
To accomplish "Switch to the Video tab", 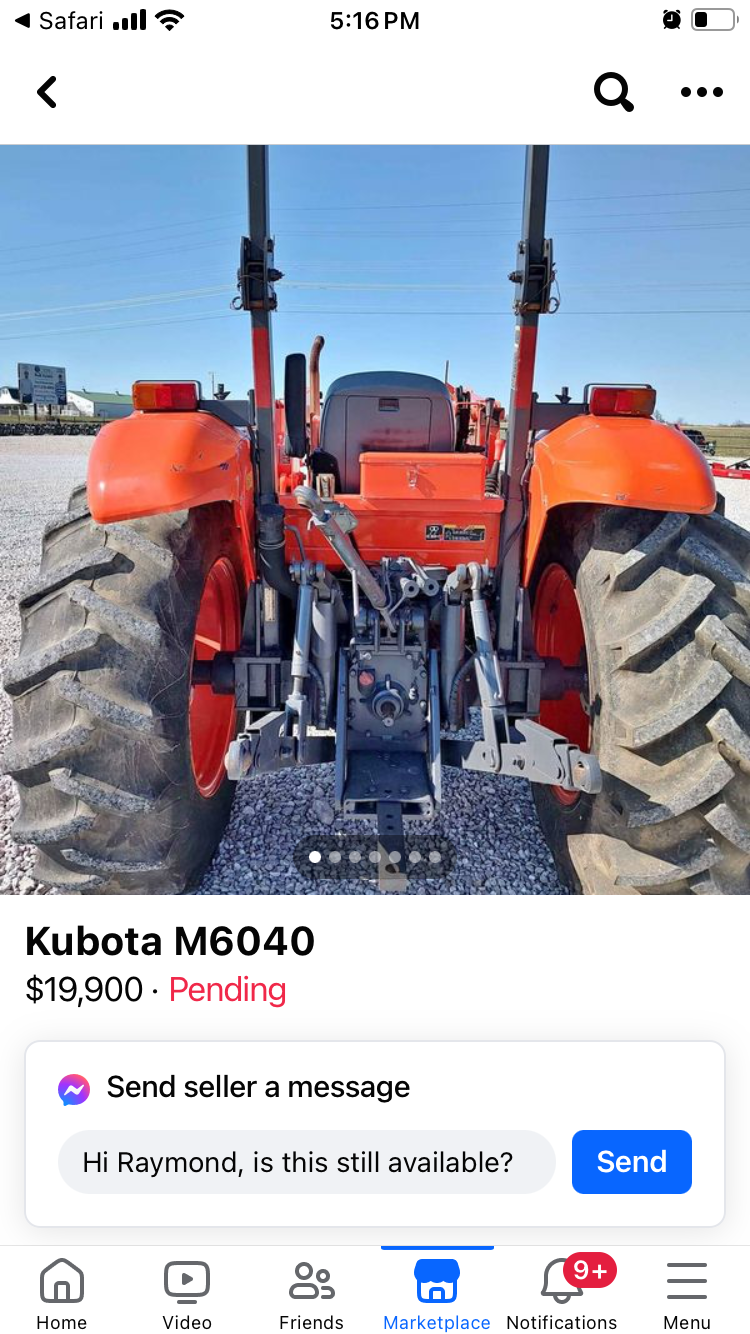I will click(187, 1294).
